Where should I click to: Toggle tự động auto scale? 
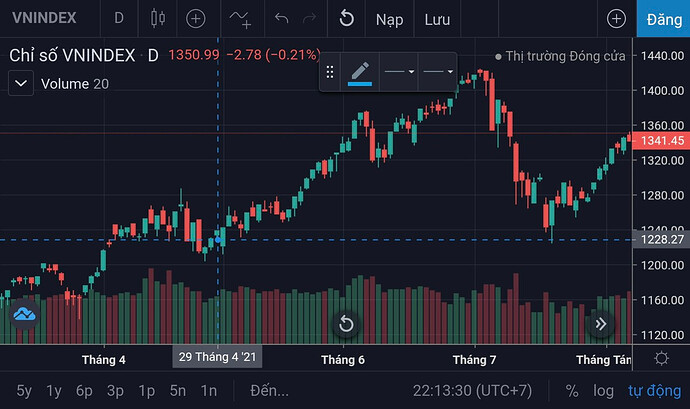point(652,390)
